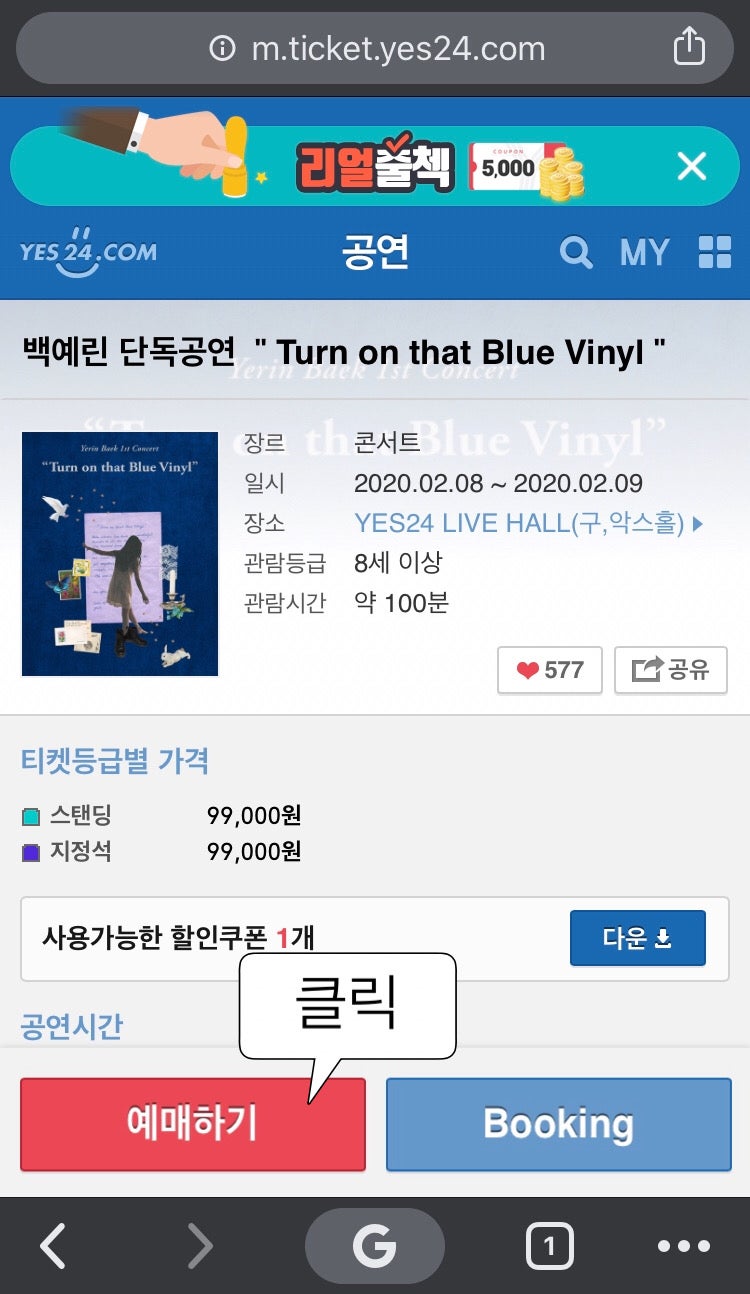Go back with the browser back arrow

(x=52, y=1246)
